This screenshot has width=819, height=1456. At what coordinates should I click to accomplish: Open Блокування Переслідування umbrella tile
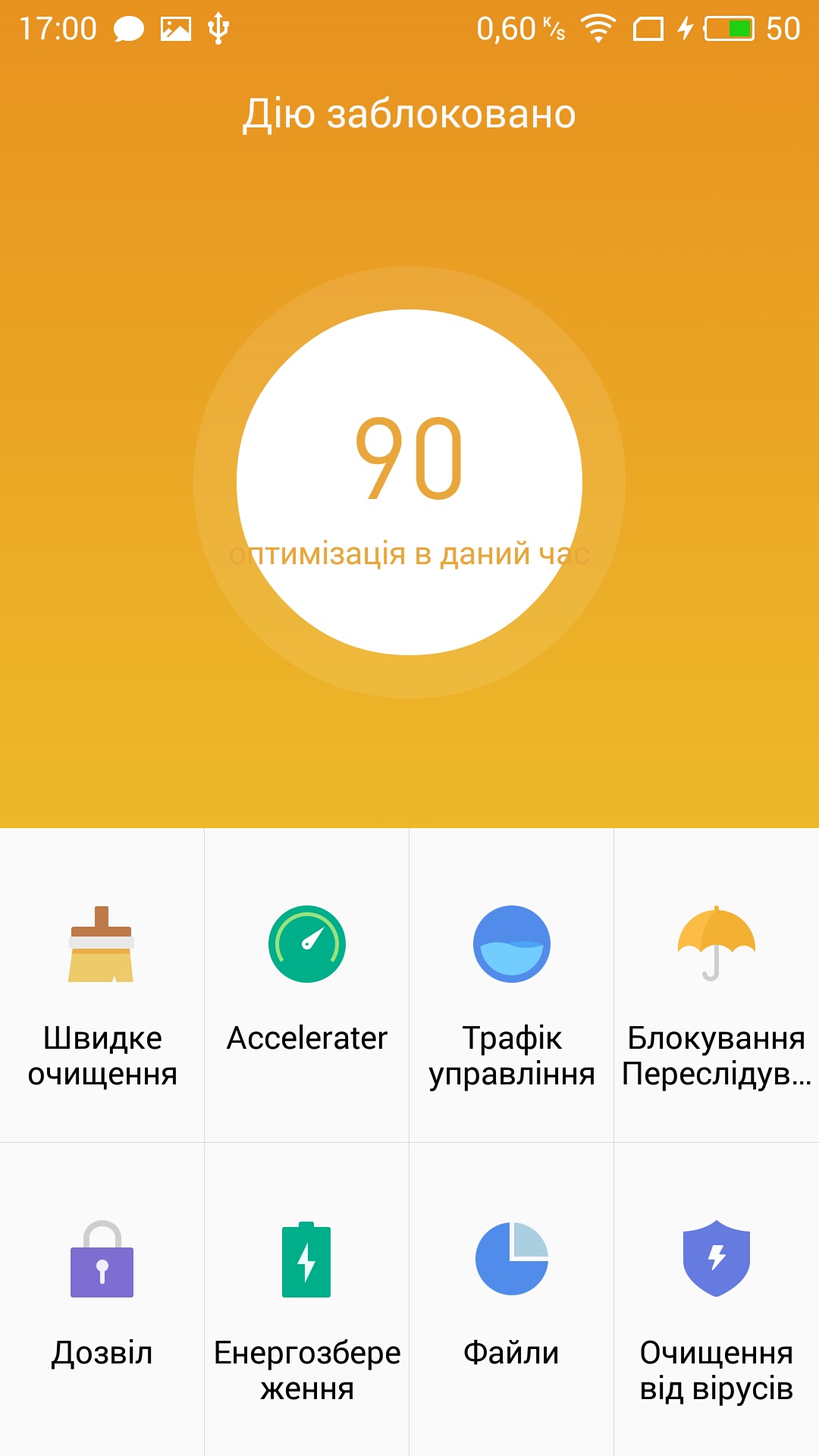[x=717, y=986]
